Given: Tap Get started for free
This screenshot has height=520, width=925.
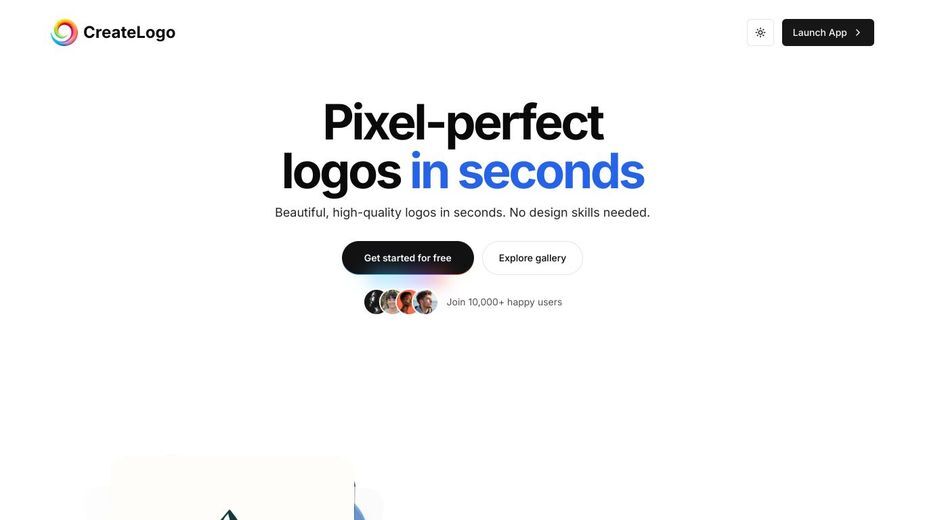Looking at the screenshot, I should 407,258.
